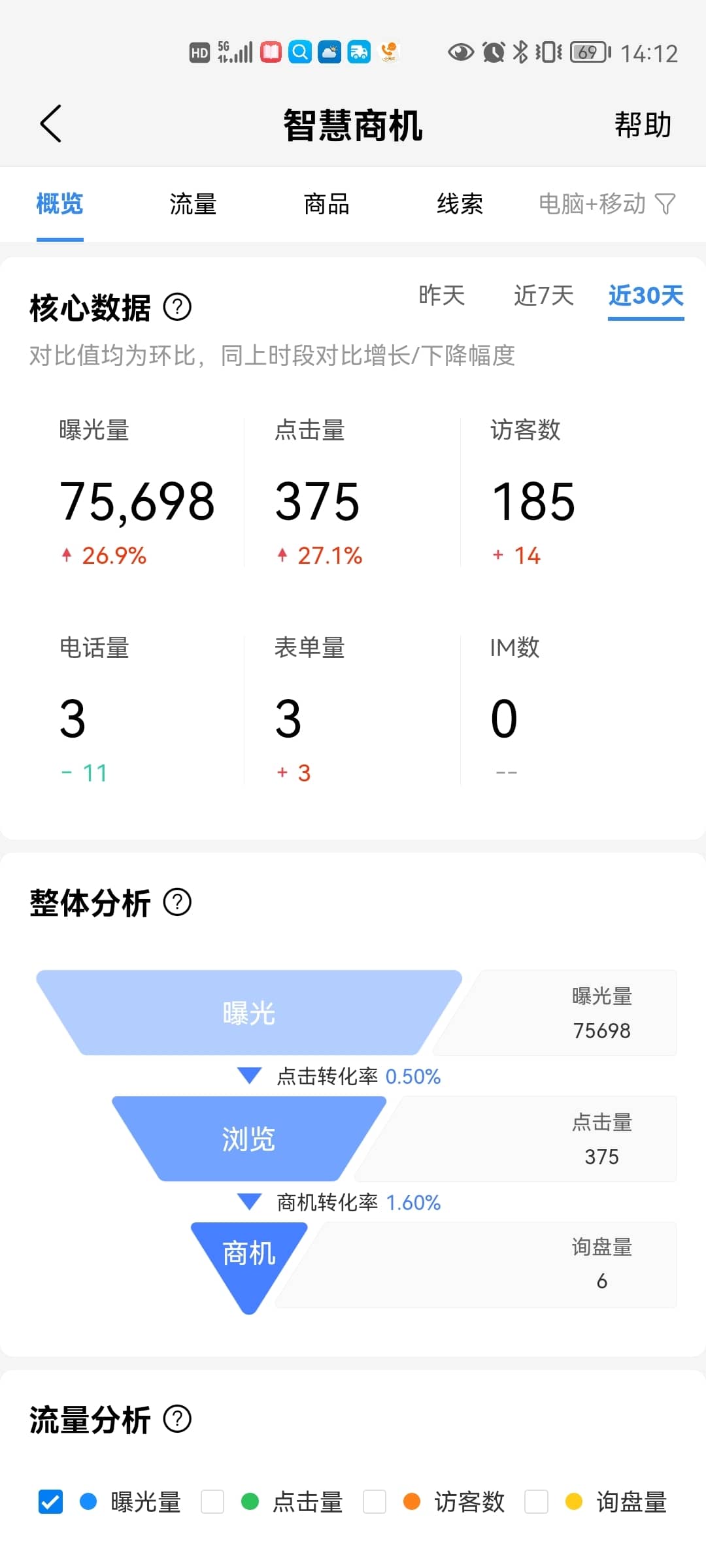Show 昨天 core data
The height and width of the screenshot is (1568, 706).
(x=442, y=295)
